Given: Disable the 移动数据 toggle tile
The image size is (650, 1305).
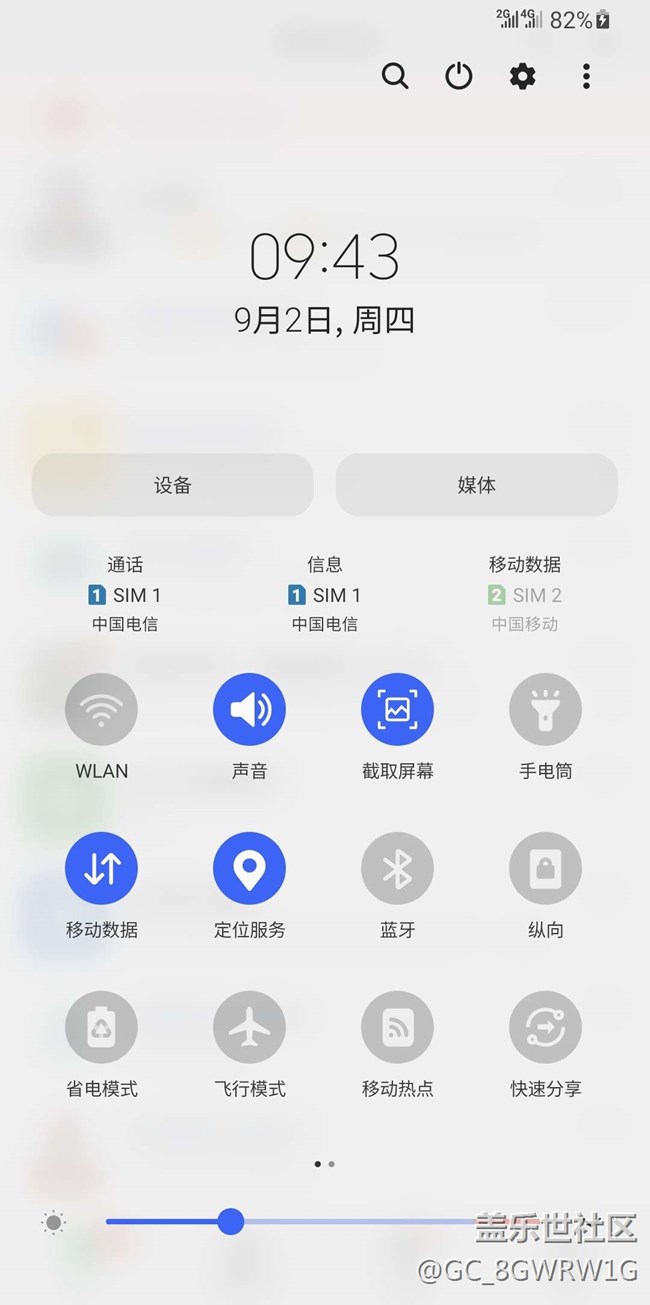Looking at the screenshot, I should [101, 868].
